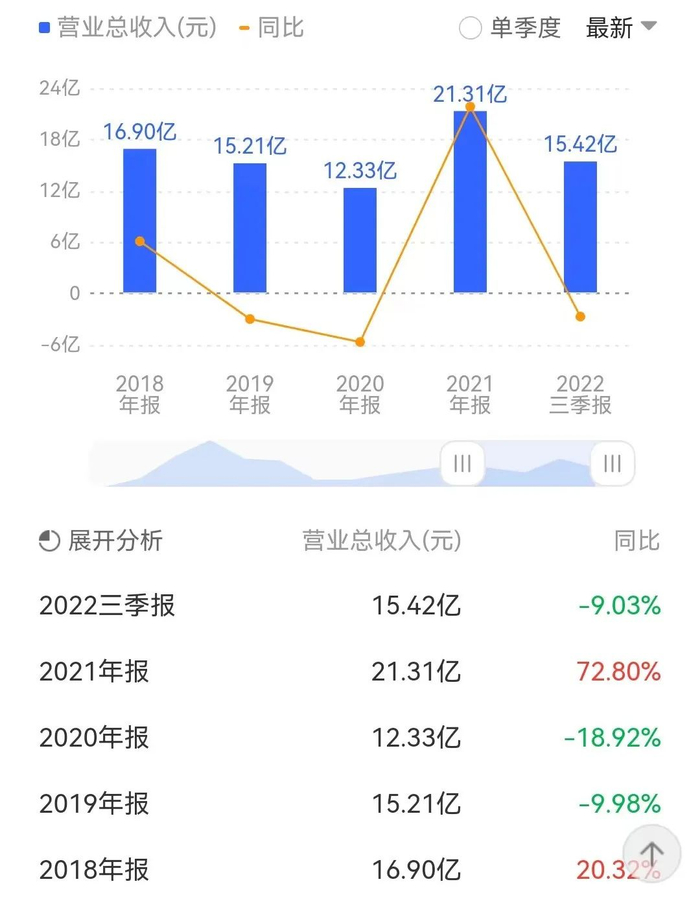Open the 最新 dropdown

pos(621,28)
